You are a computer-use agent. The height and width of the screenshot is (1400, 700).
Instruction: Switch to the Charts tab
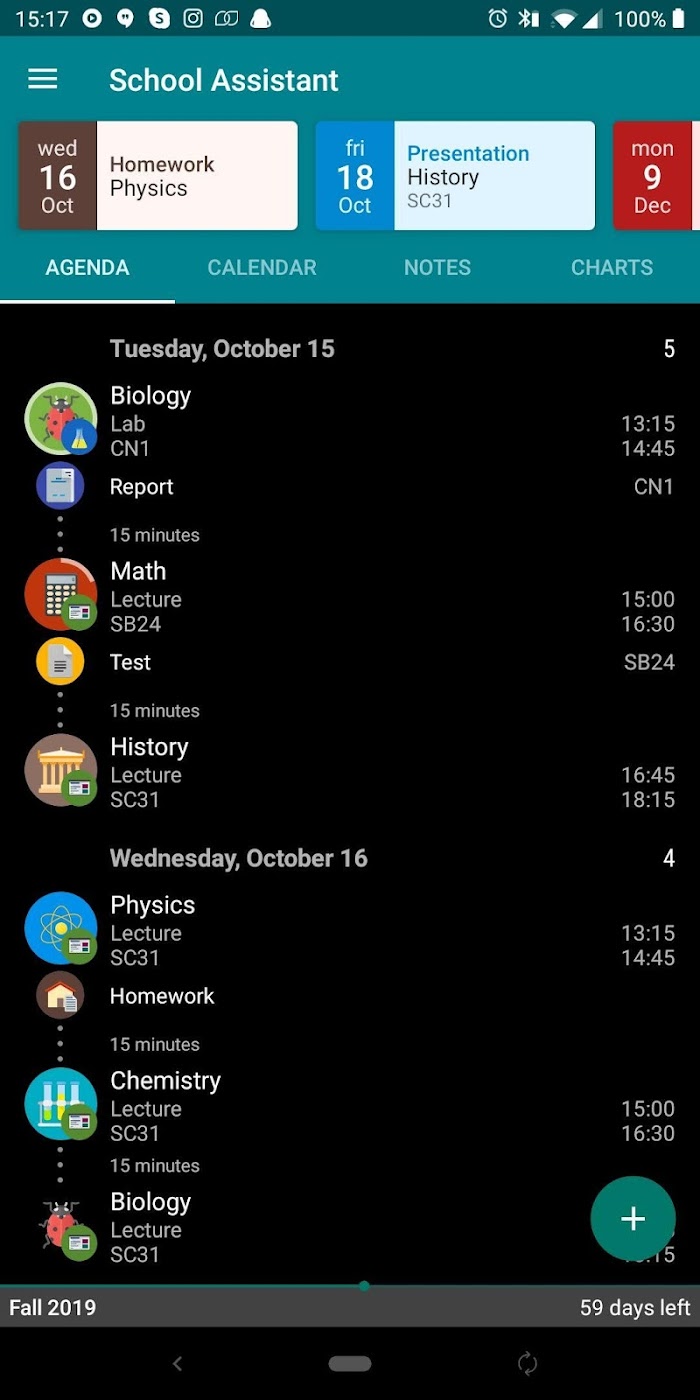[x=612, y=267]
